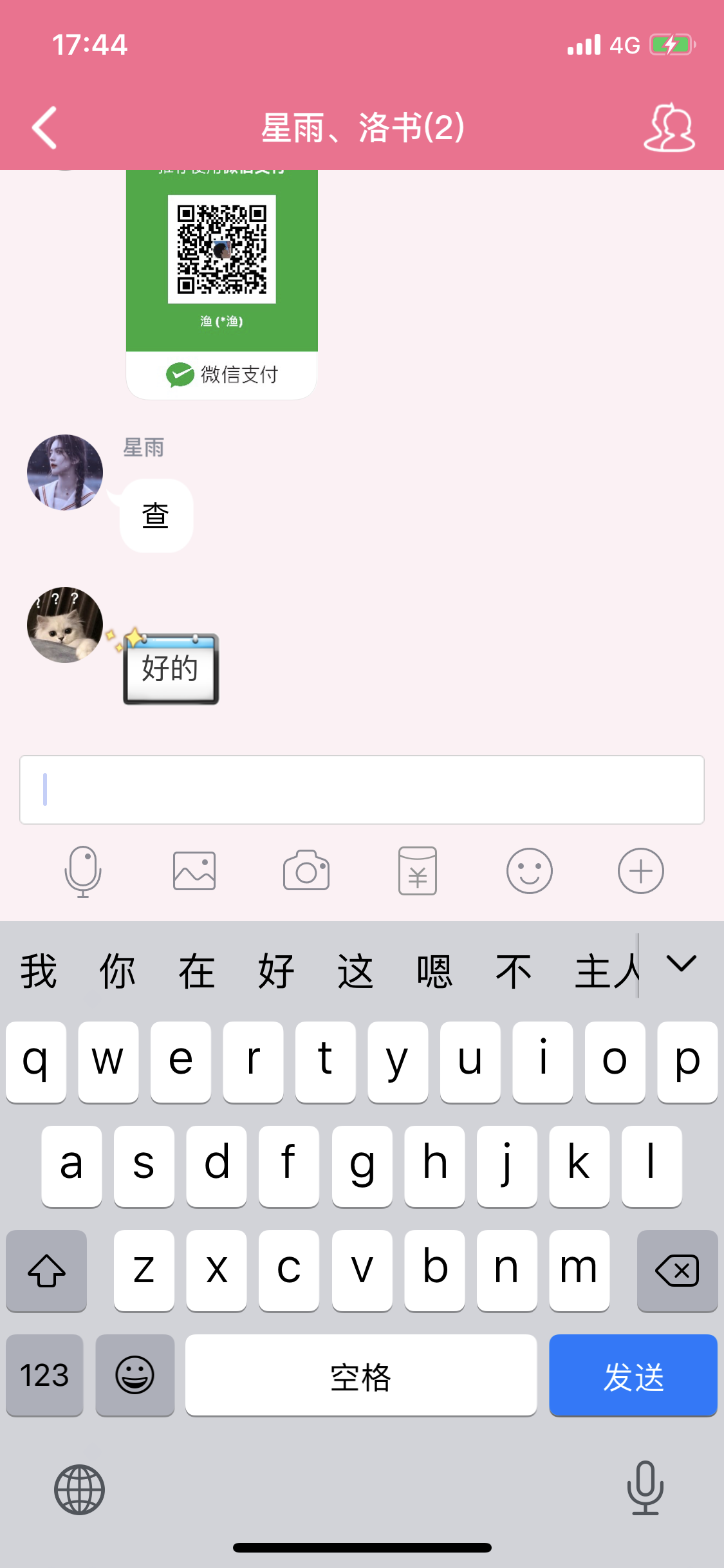
Task: Tap 星雨's avatar
Action: [x=65, y=472]
